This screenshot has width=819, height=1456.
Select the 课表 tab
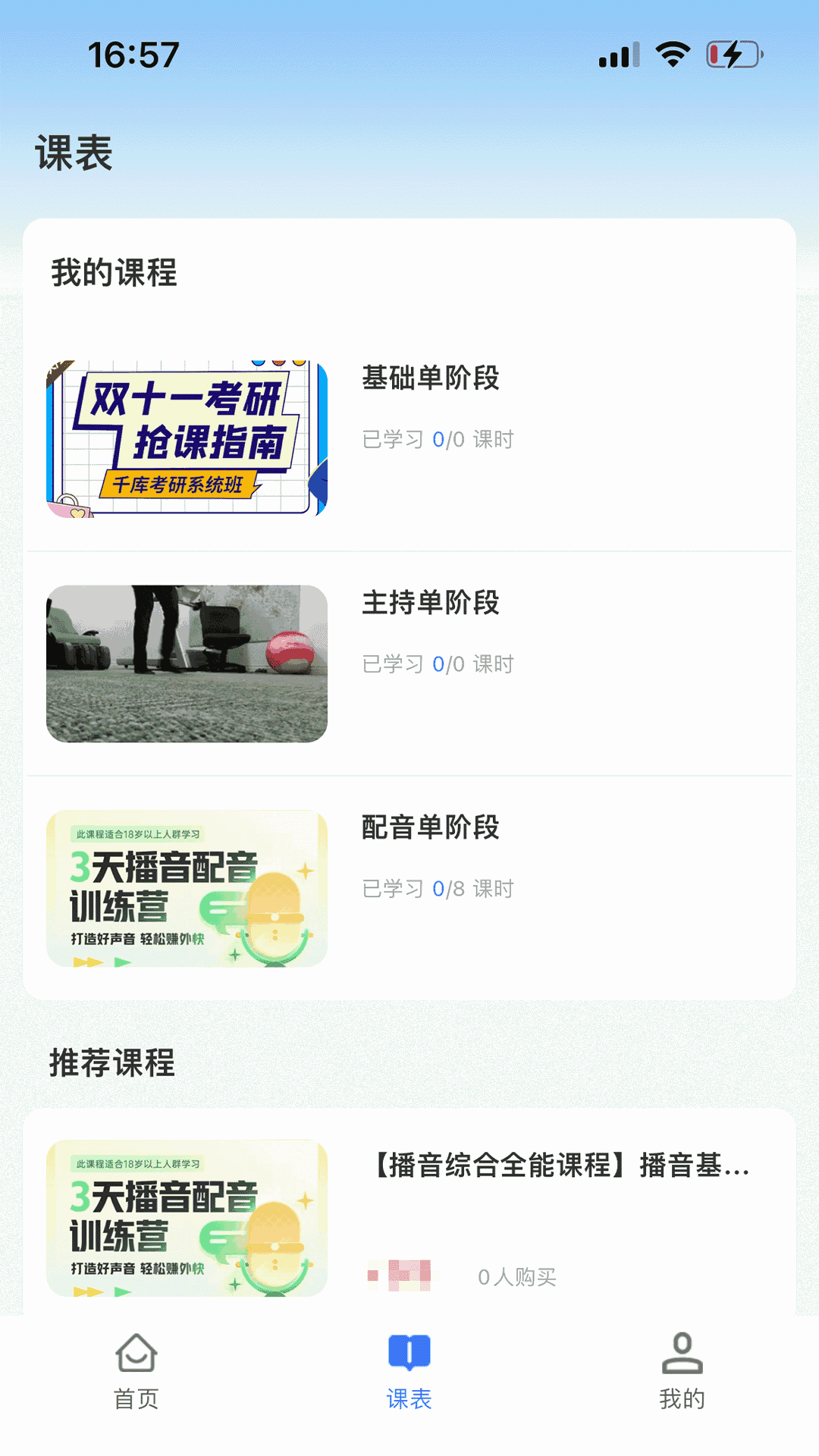tap(409, 1372)
